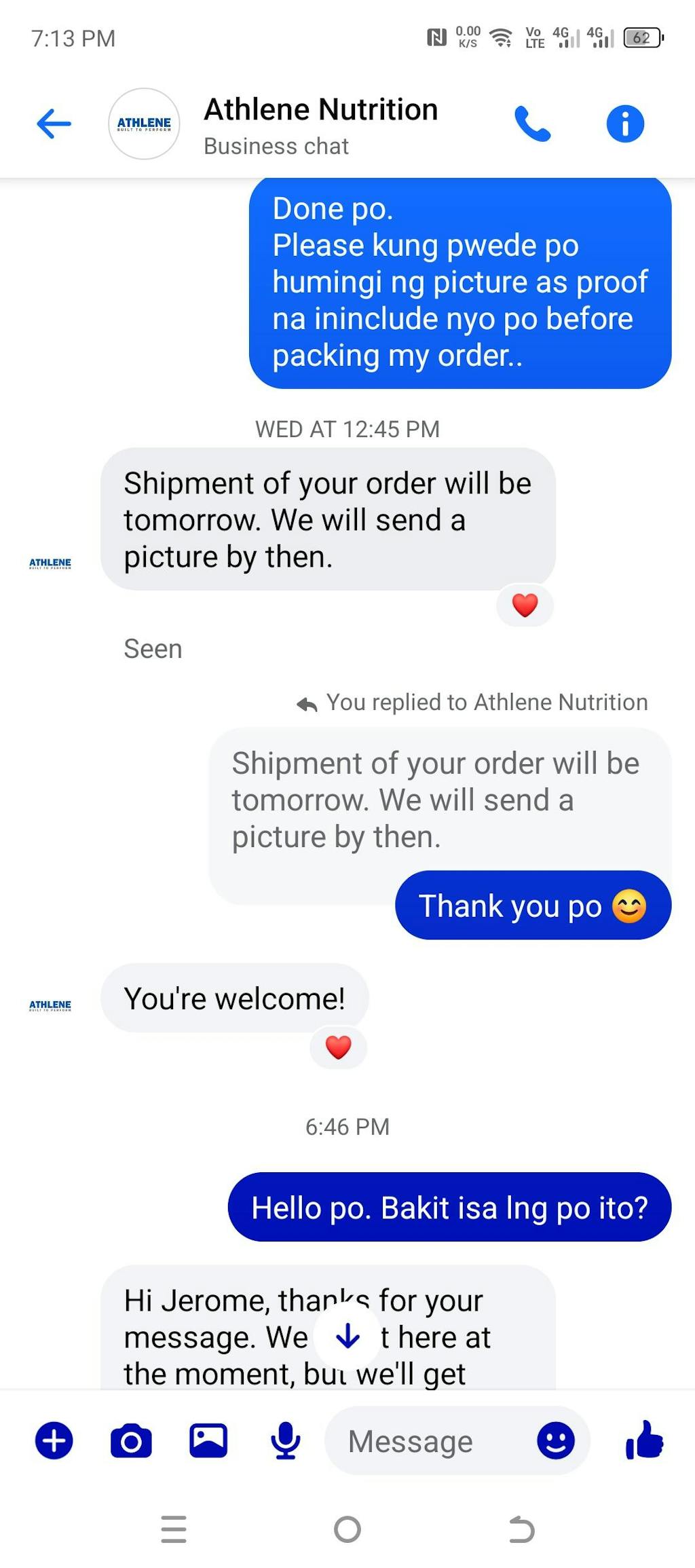Focus the Message text field
Image resolution: width=695 pixels, height=1568 pixels.
click(428, 1440)
